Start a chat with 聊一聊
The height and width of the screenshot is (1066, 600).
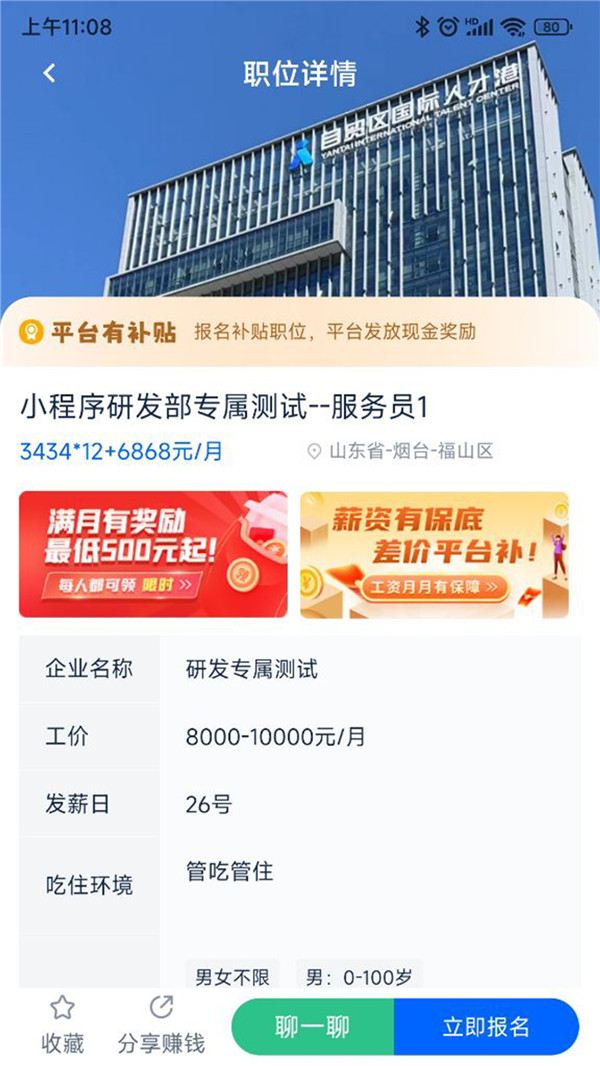click(x=312, y=1027)
